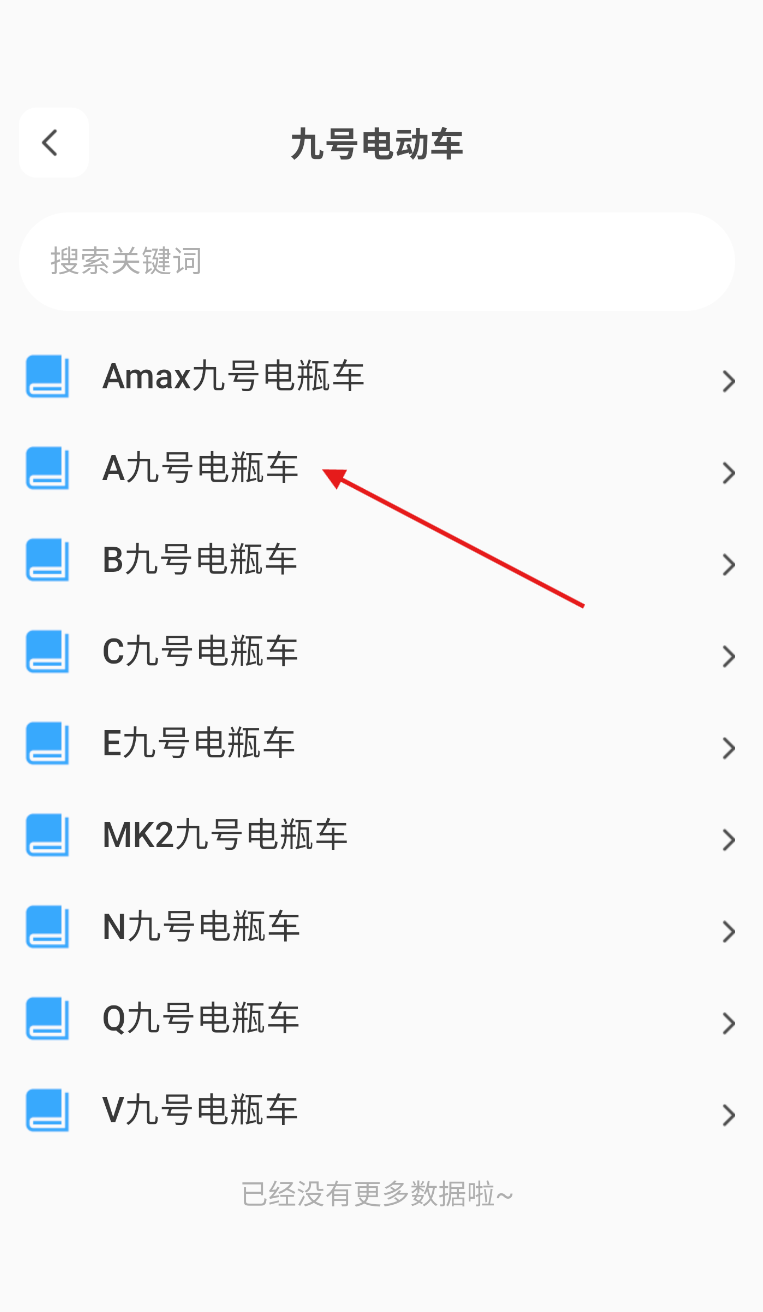Select B九号电瓶车 from the list
This screenshot has width=763, height=1312.
[381, 561]
